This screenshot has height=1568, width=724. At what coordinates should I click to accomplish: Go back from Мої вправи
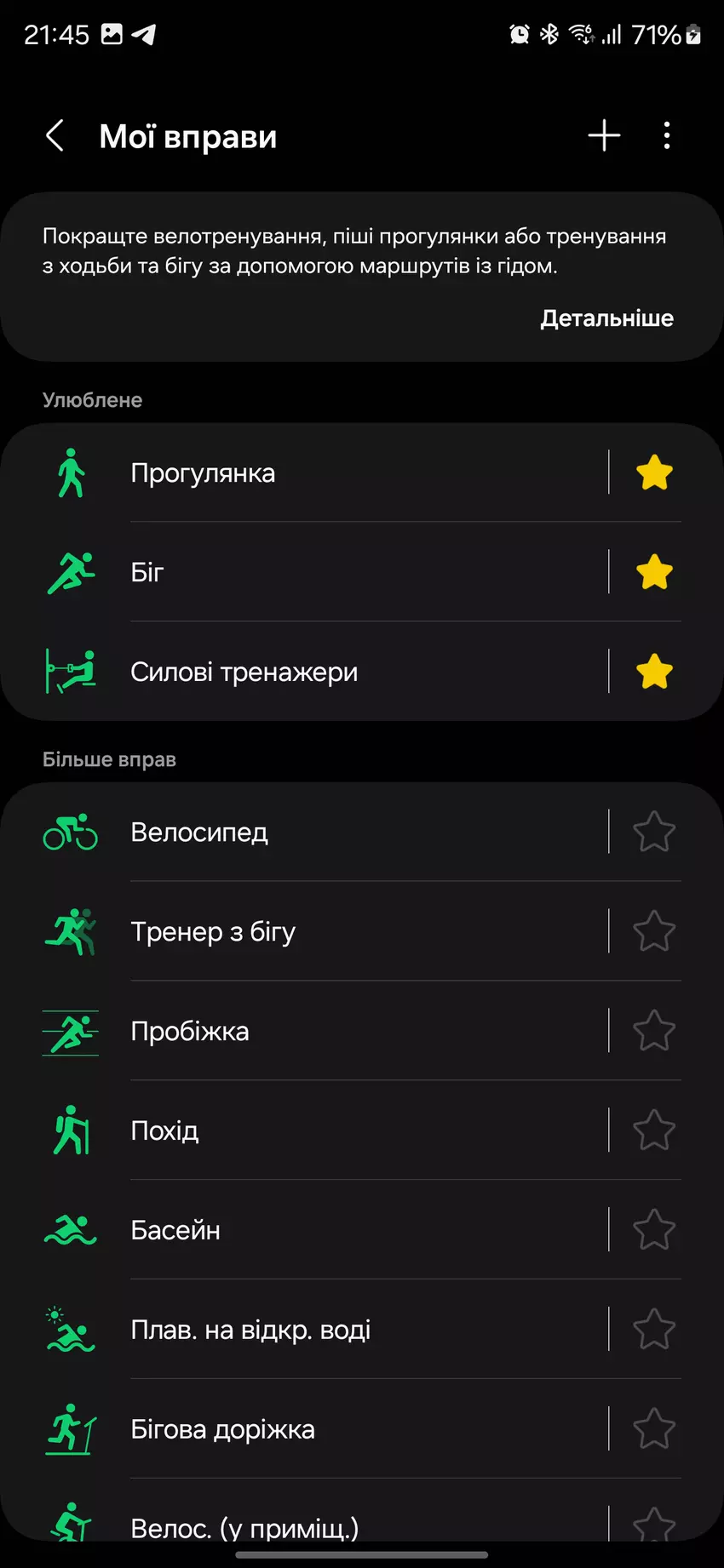pos(55,136)
